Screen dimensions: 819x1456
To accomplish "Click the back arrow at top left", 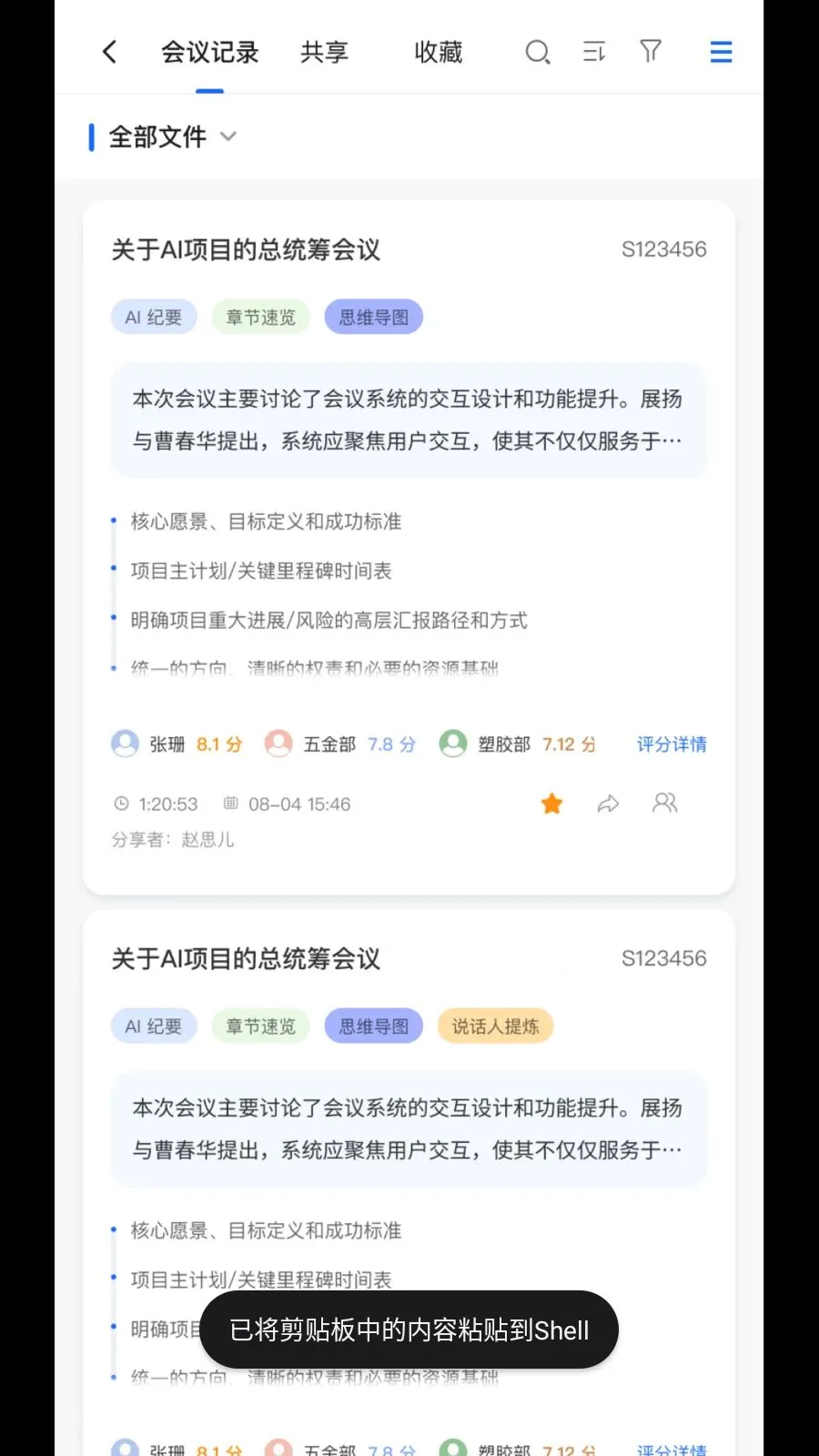I will (109, 52).
